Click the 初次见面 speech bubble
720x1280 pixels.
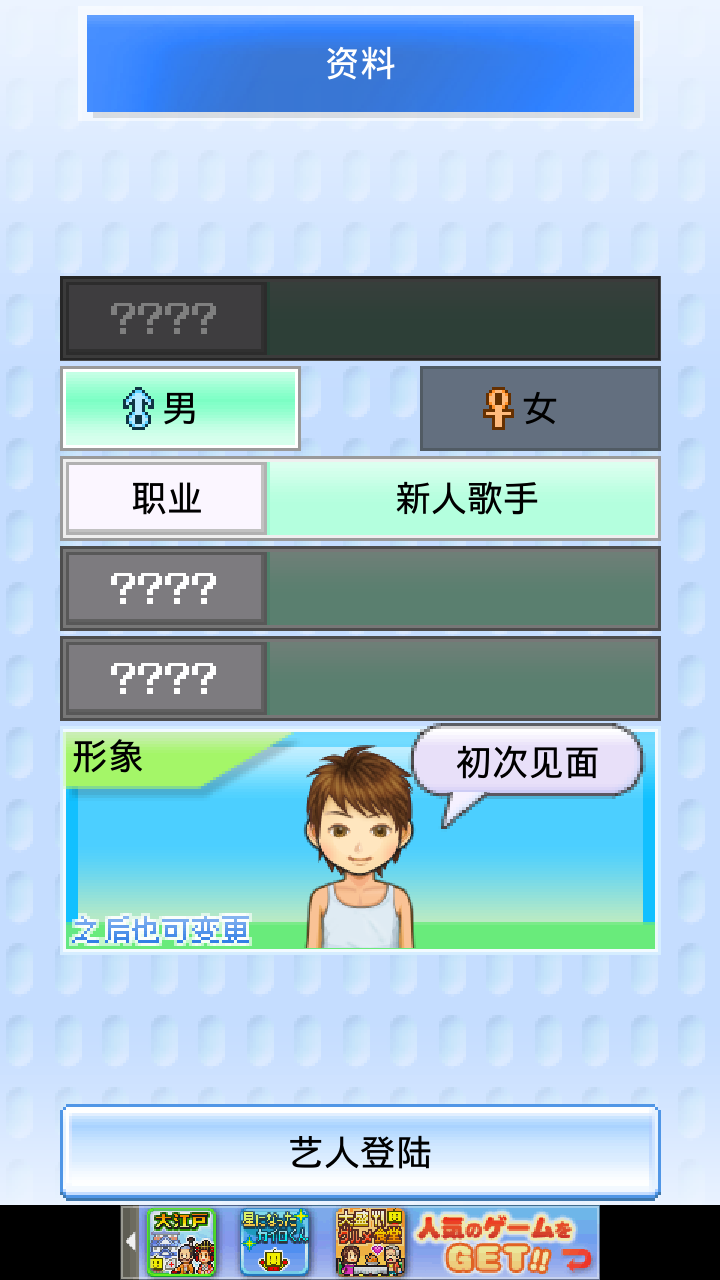[527, 762]
